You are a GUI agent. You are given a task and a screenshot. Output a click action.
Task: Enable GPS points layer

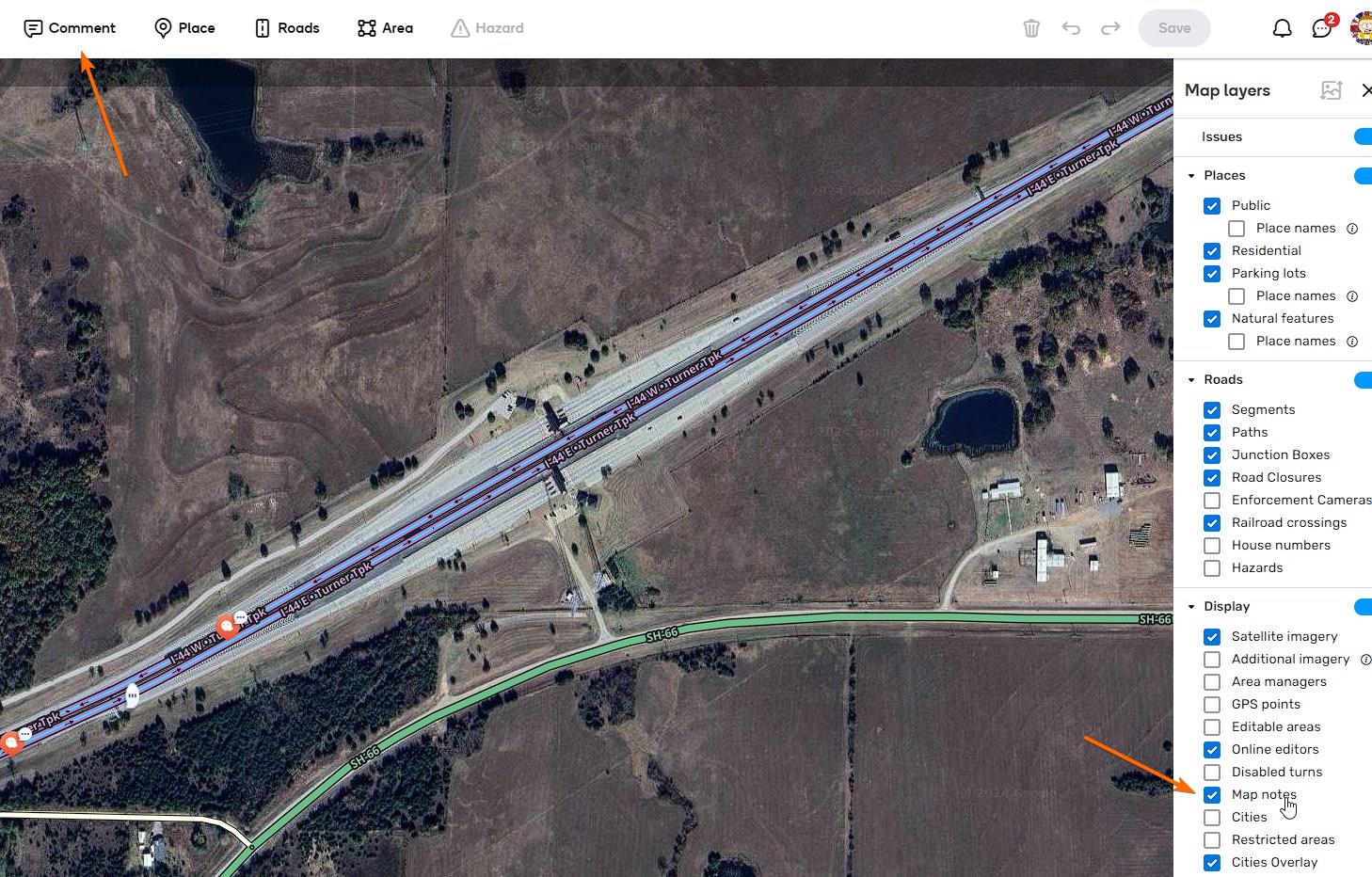point(1212,705)
